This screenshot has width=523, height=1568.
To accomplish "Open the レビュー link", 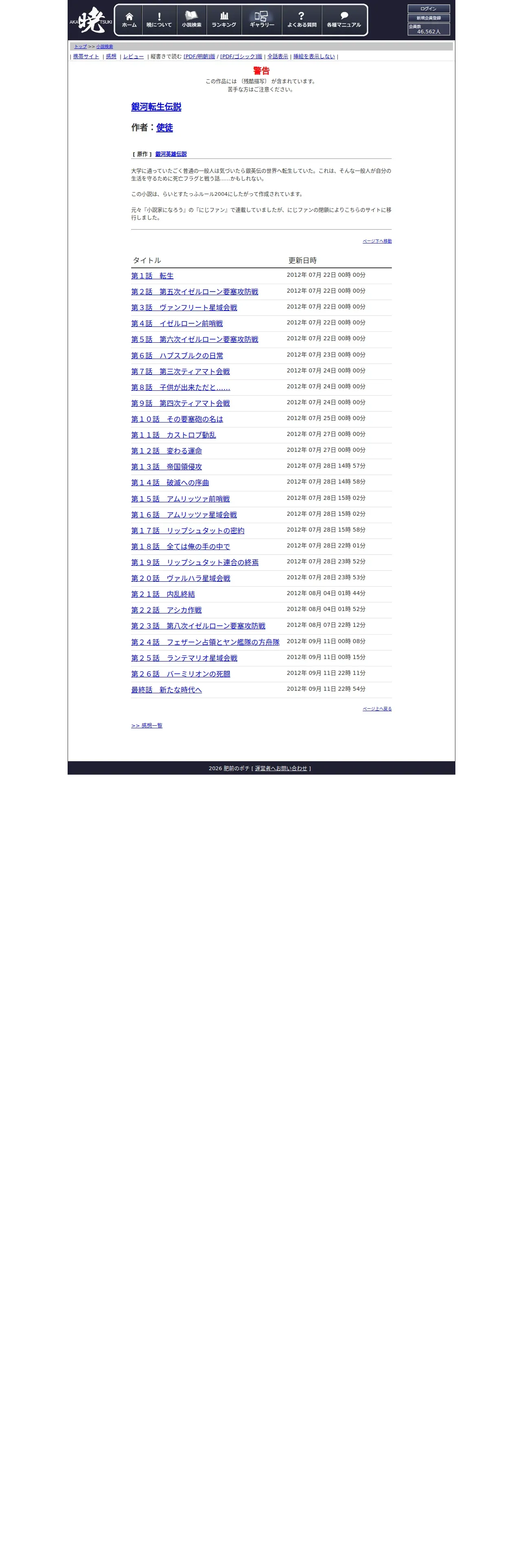I will point(133,57).
